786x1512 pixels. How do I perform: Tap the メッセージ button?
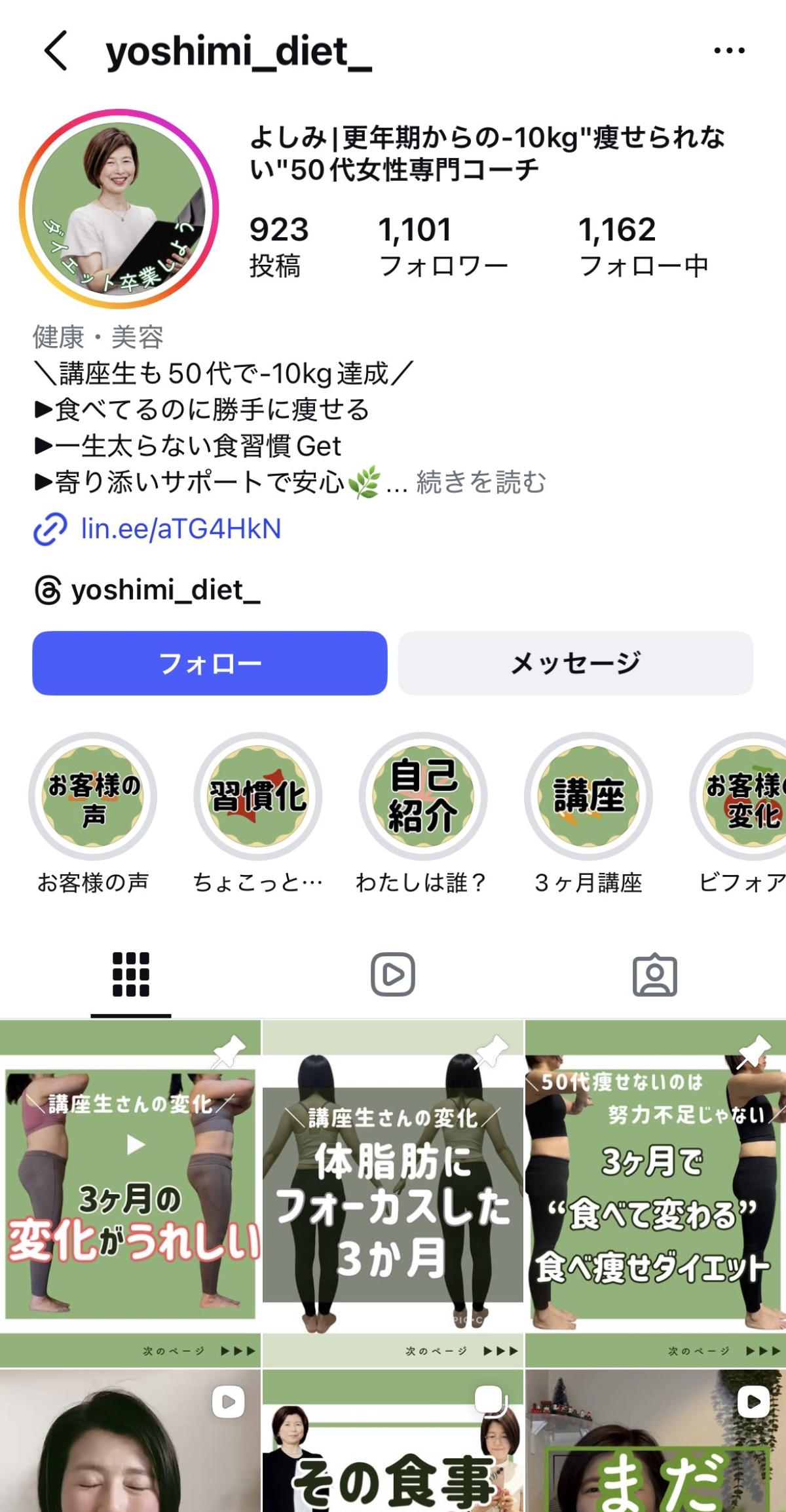point(575,663)
